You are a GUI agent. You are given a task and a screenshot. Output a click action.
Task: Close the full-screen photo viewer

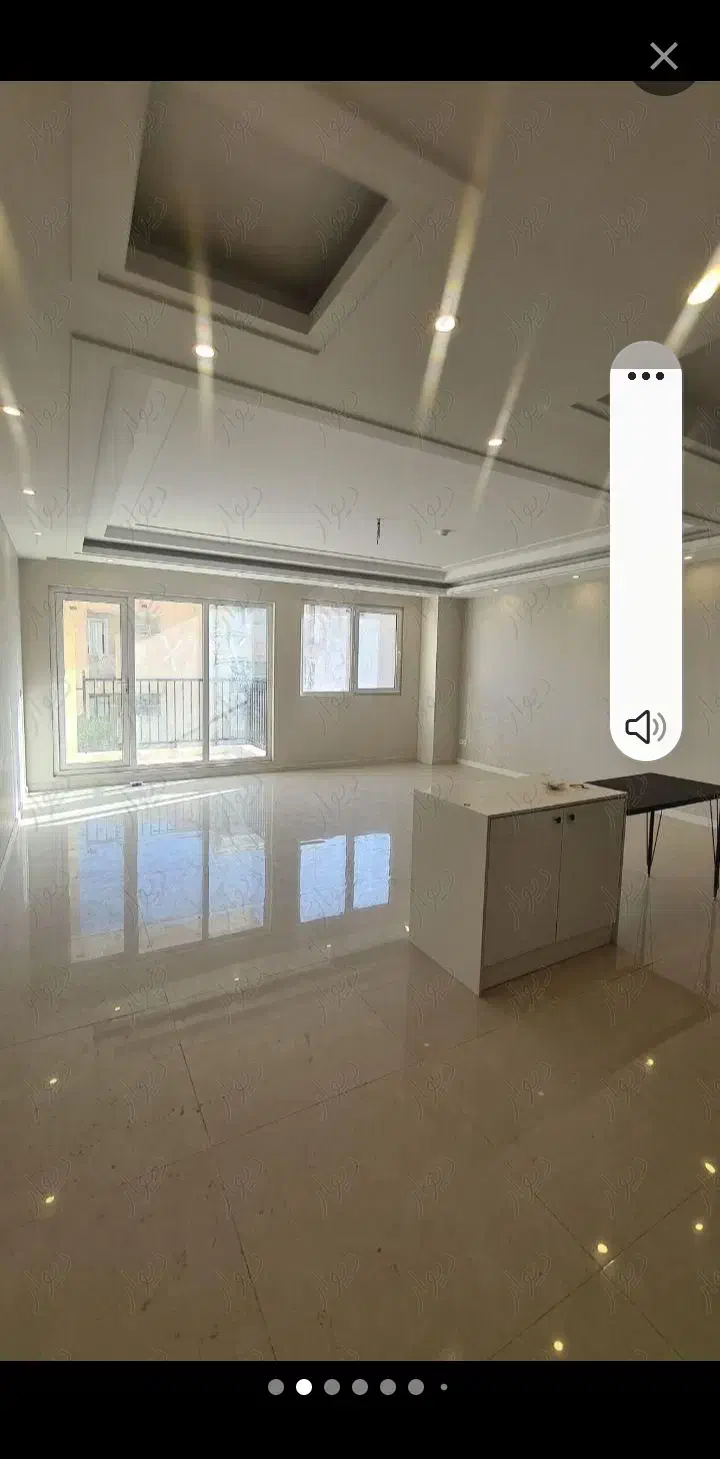coord(663,56)
